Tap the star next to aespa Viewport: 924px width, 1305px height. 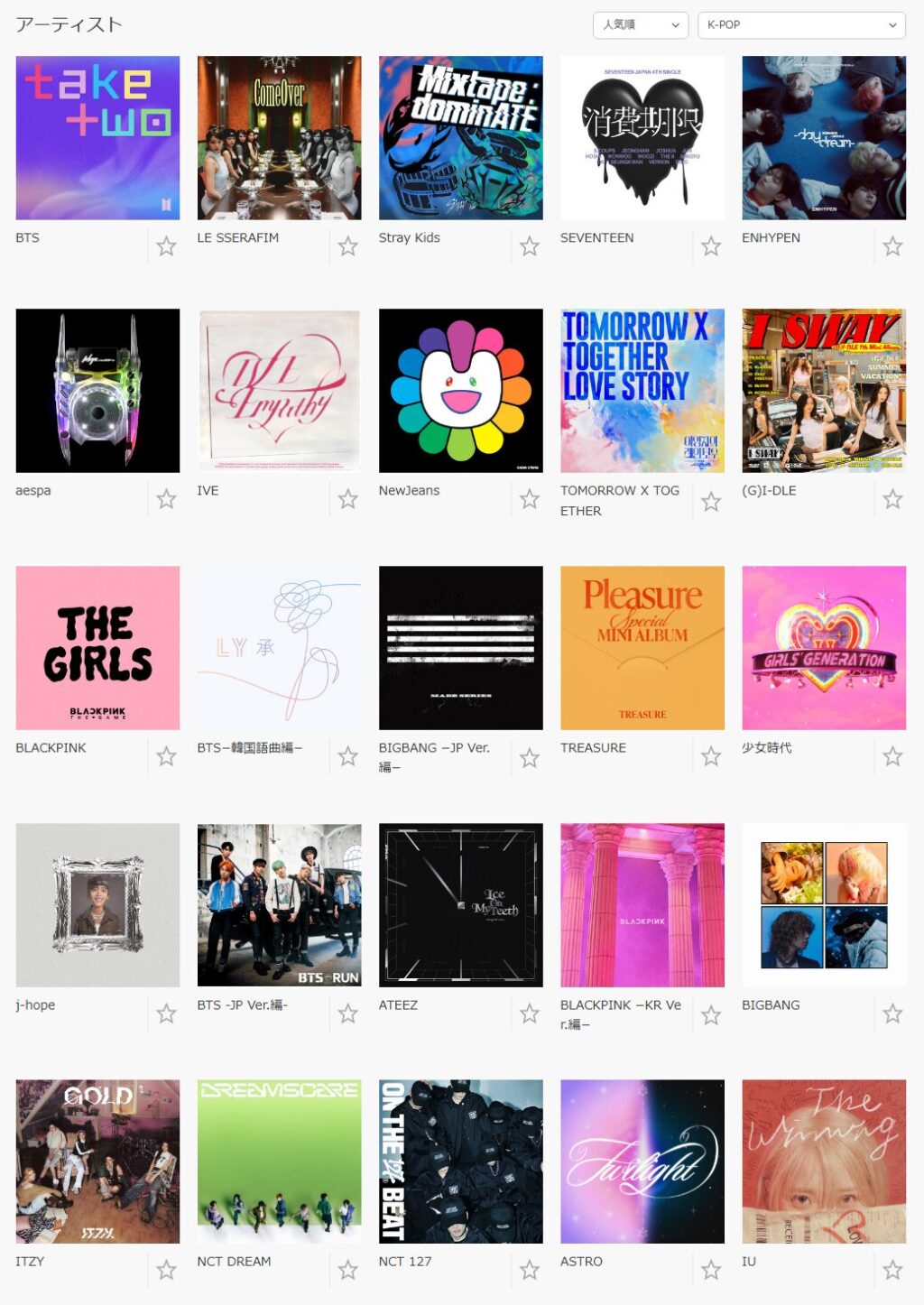[x=166, y=498]
